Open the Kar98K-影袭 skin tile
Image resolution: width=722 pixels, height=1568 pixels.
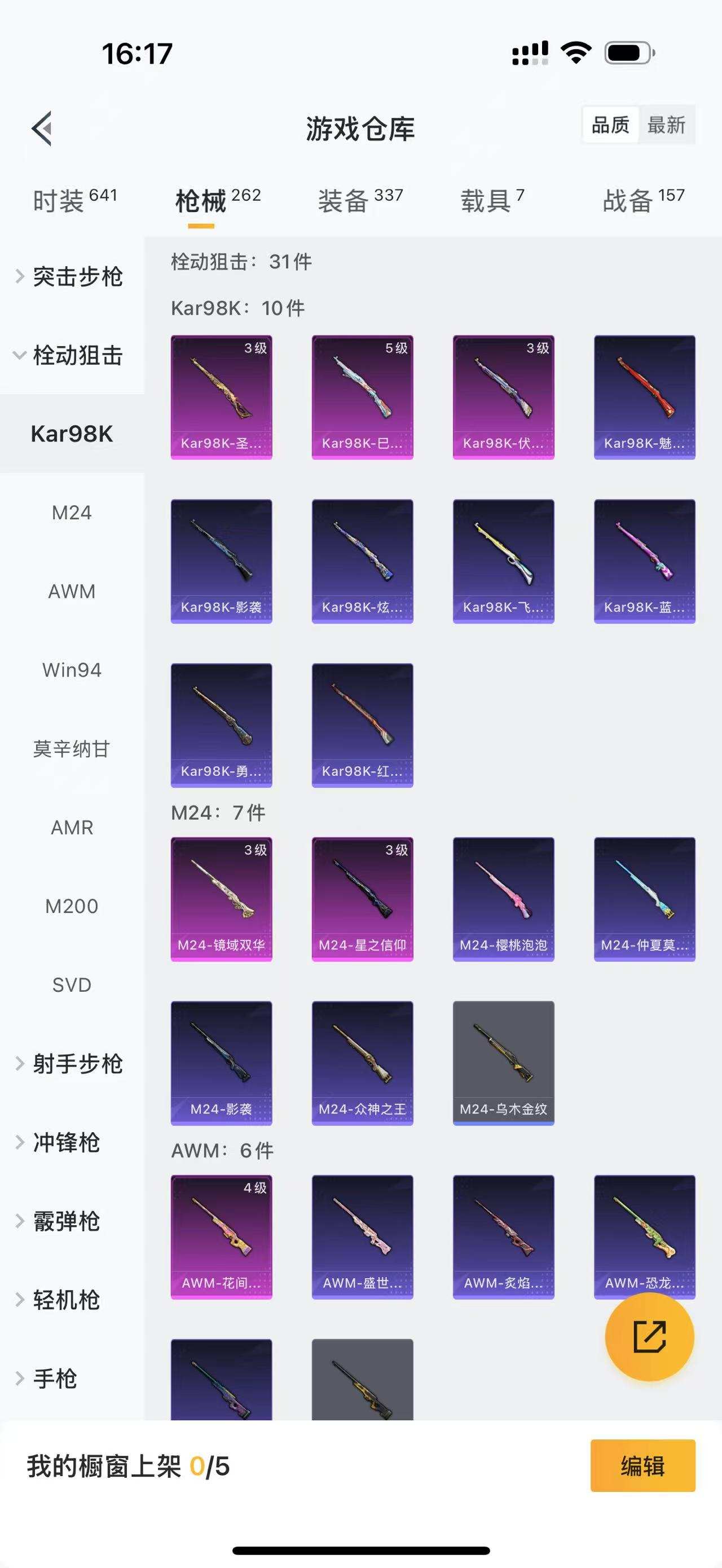[x=221, y=560]
